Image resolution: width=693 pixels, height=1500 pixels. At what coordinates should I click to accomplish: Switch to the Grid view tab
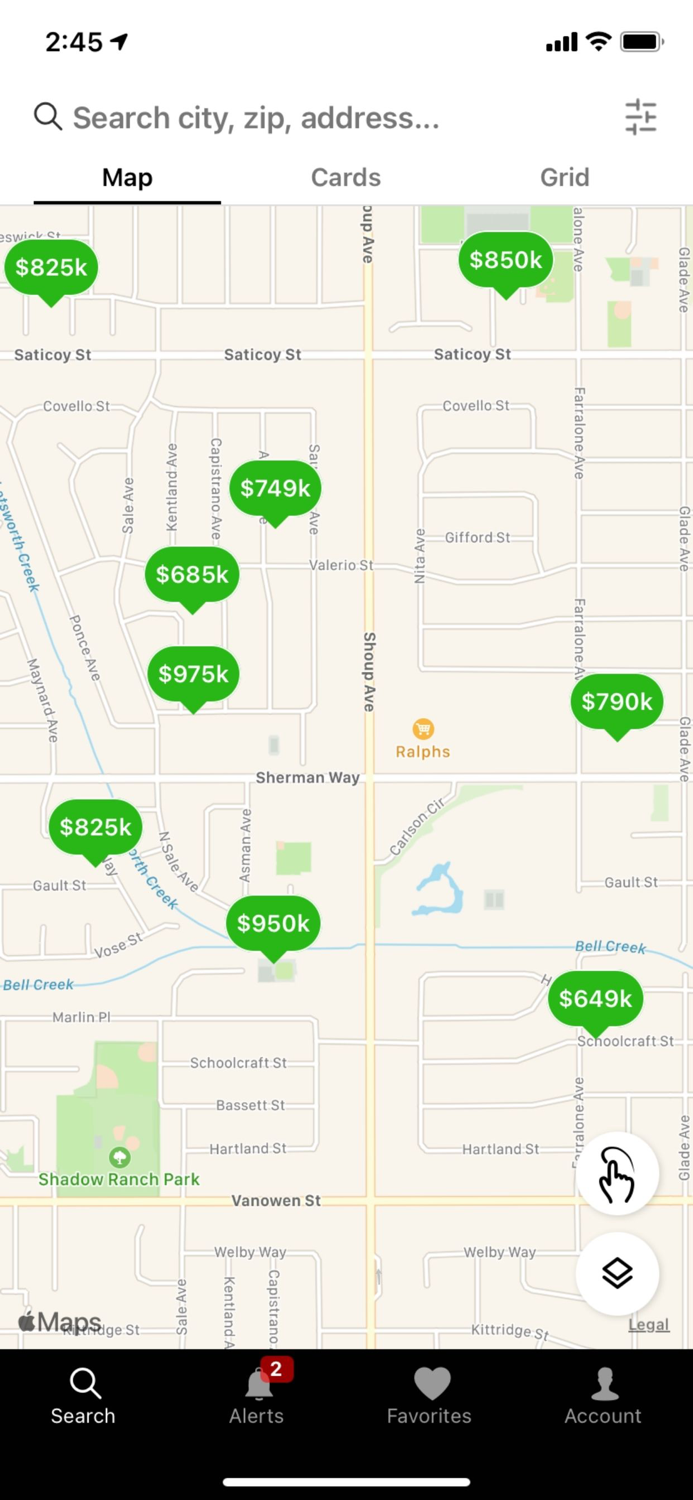[565, 178]
